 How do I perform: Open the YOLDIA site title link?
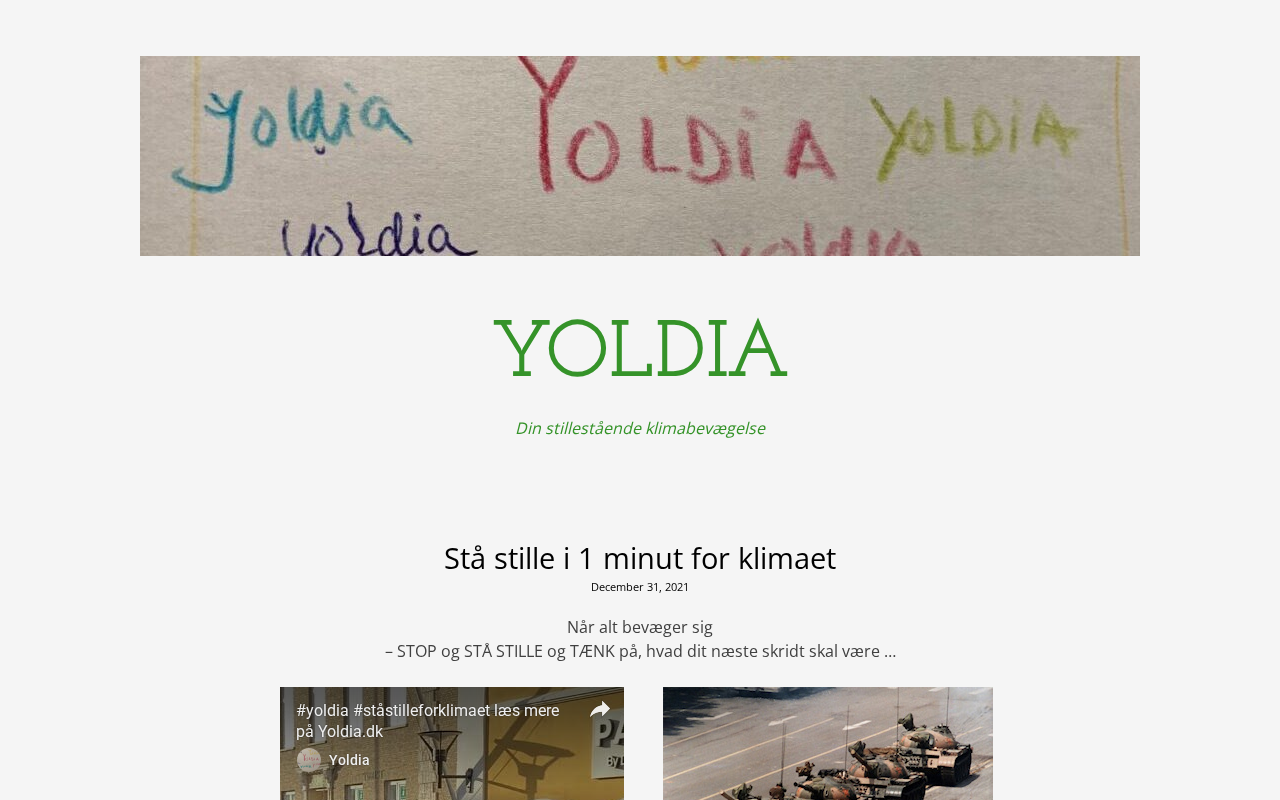click(640, 350)
